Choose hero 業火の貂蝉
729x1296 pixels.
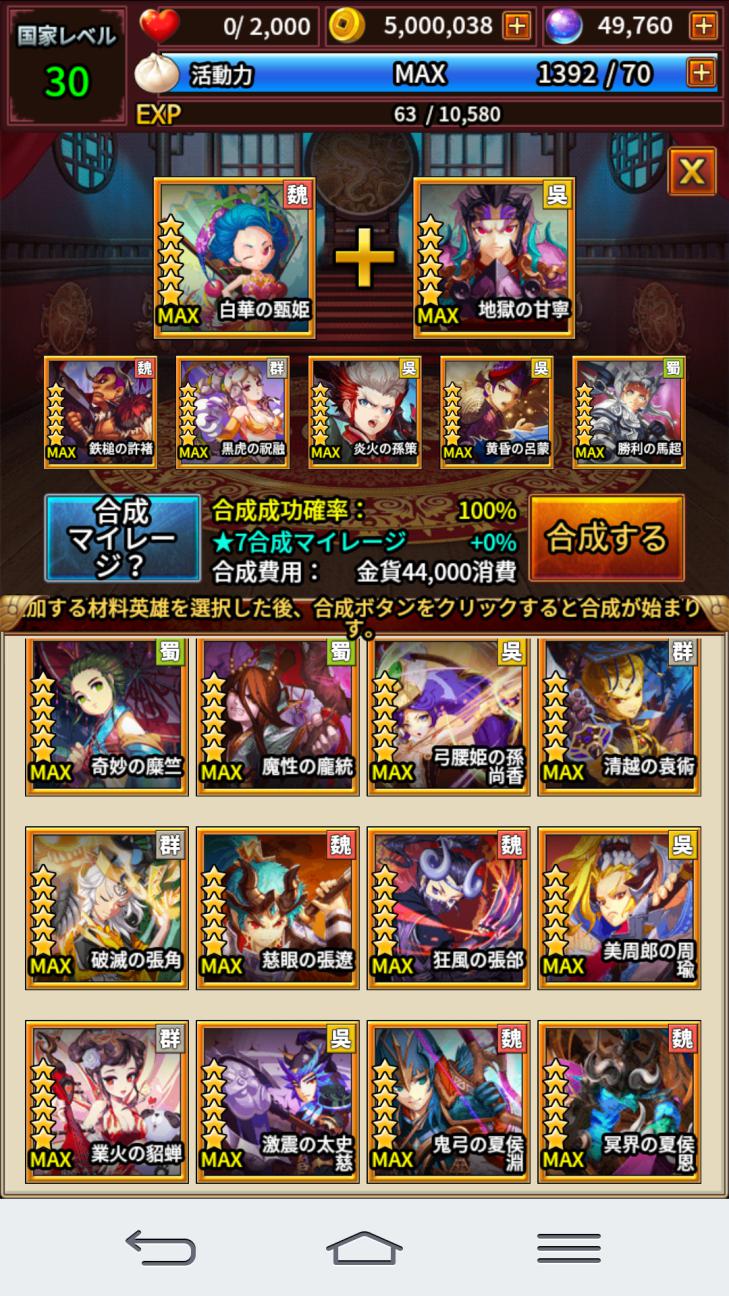click(x=107, y=1102)
